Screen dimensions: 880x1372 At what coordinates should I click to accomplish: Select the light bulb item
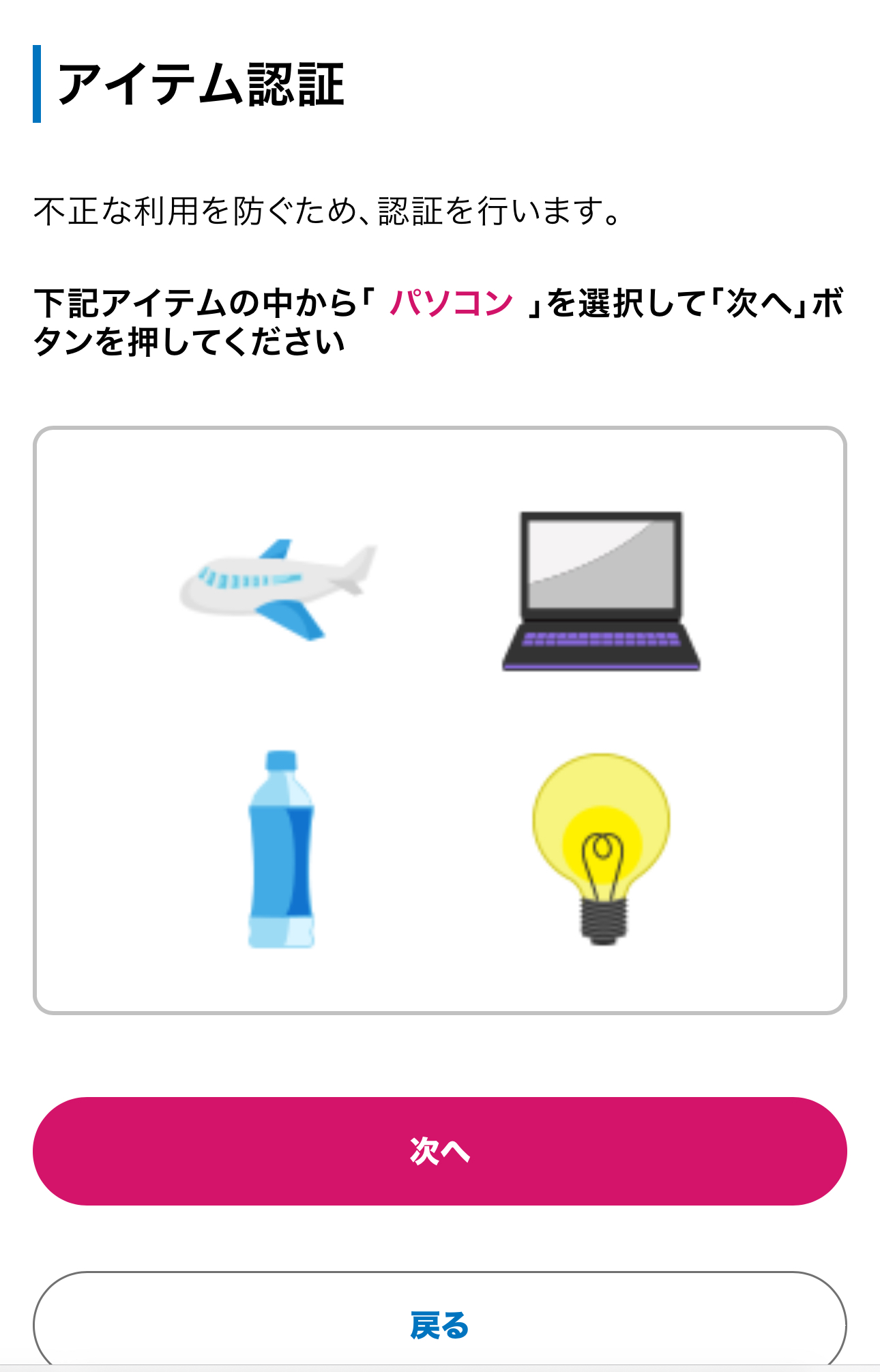601,848
